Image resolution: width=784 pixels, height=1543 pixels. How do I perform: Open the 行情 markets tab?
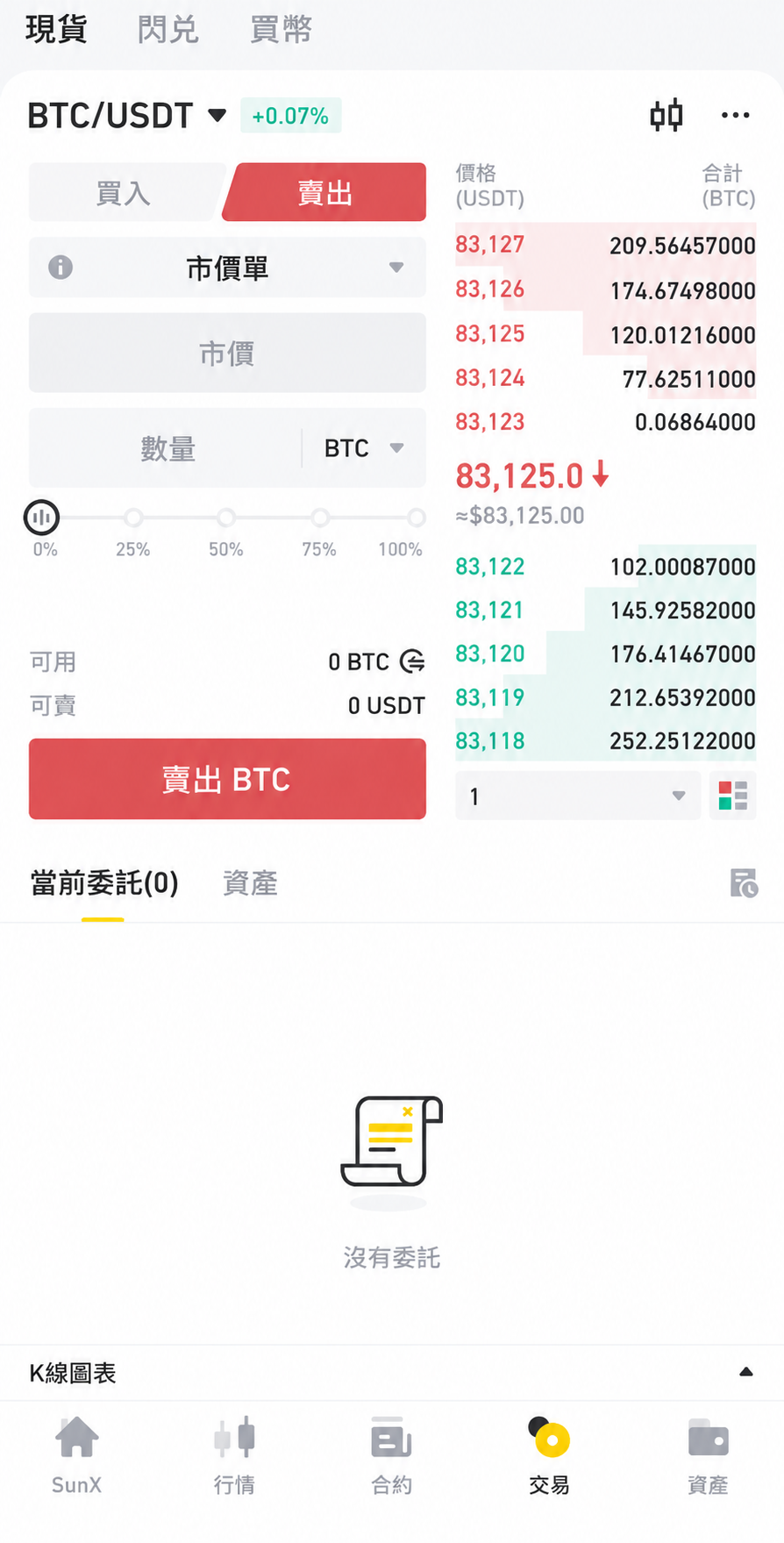click(234, 1455)
